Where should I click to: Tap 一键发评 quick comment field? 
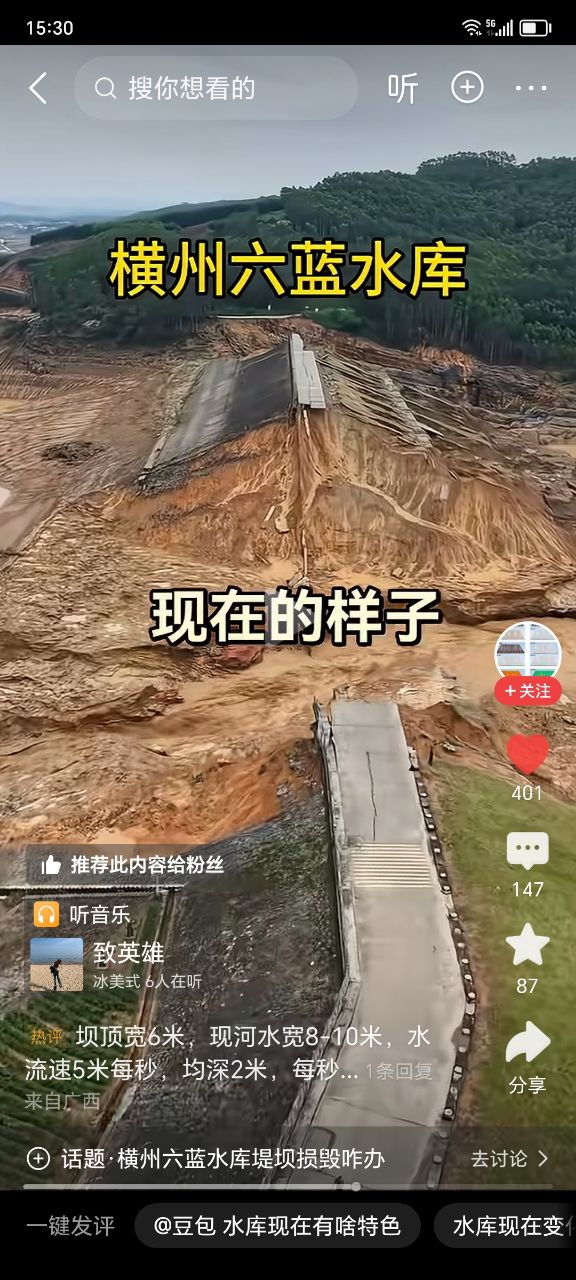(69, 1226)
